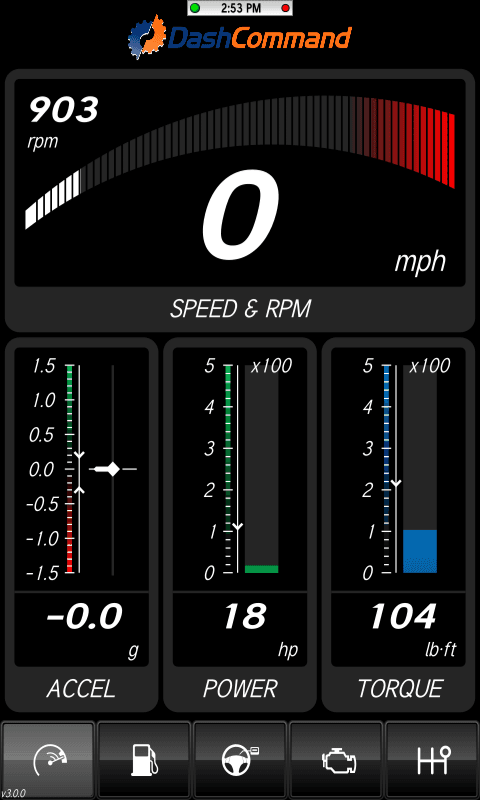
Task: Tap the Speed & RPM gauge panel
Action: coord(240,201)
